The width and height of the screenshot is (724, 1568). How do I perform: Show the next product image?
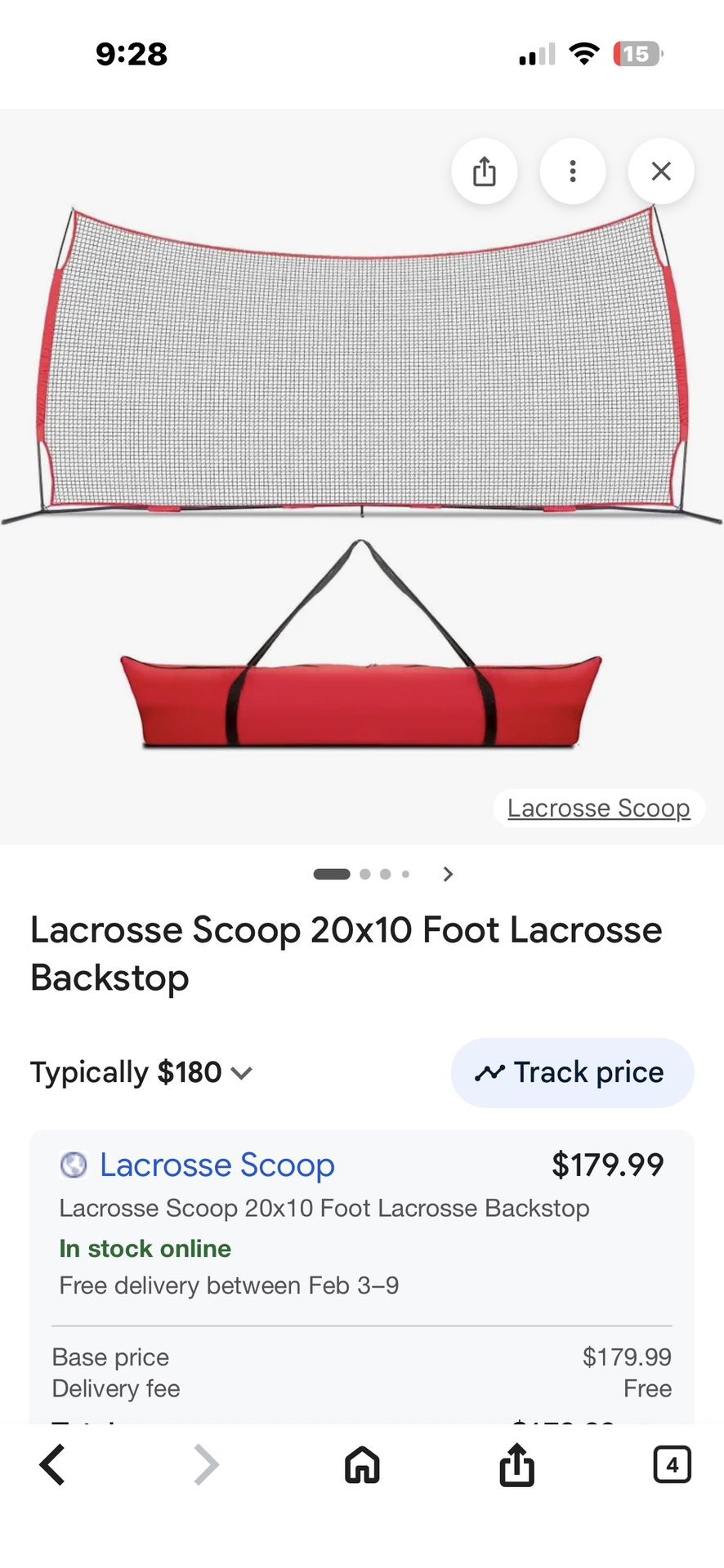point(448,874)
